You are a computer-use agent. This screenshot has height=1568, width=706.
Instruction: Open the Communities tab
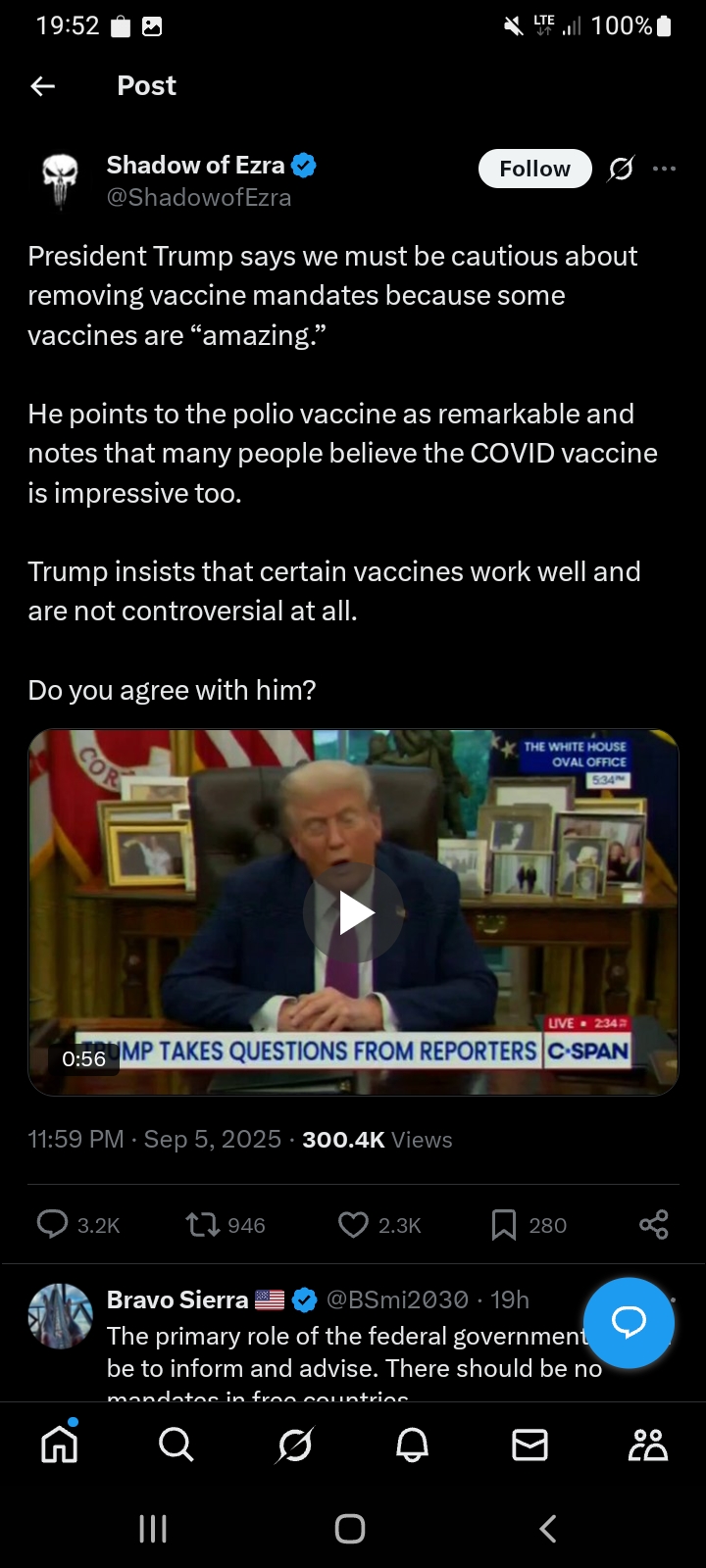[x=647, y=1445]
